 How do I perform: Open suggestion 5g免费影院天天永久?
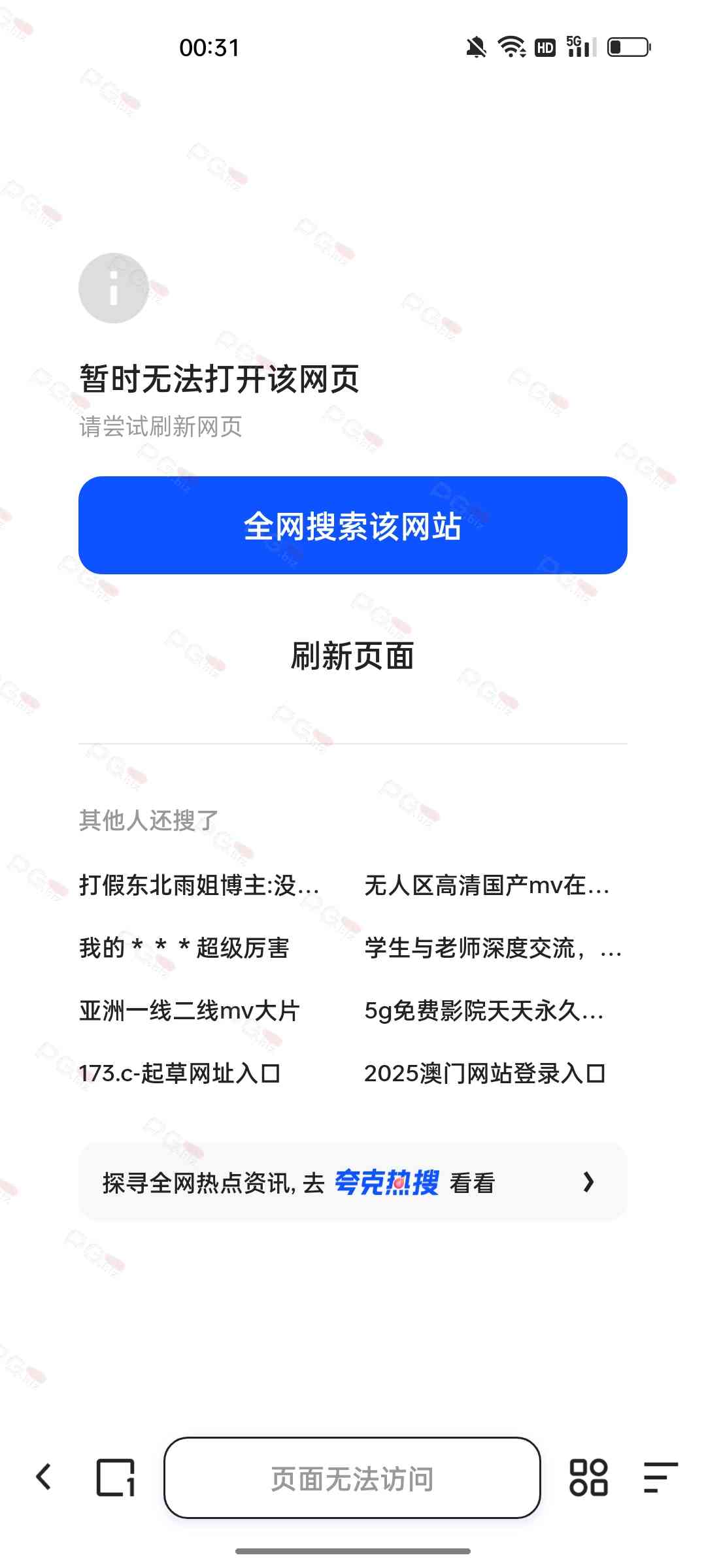click(484, 1011)
